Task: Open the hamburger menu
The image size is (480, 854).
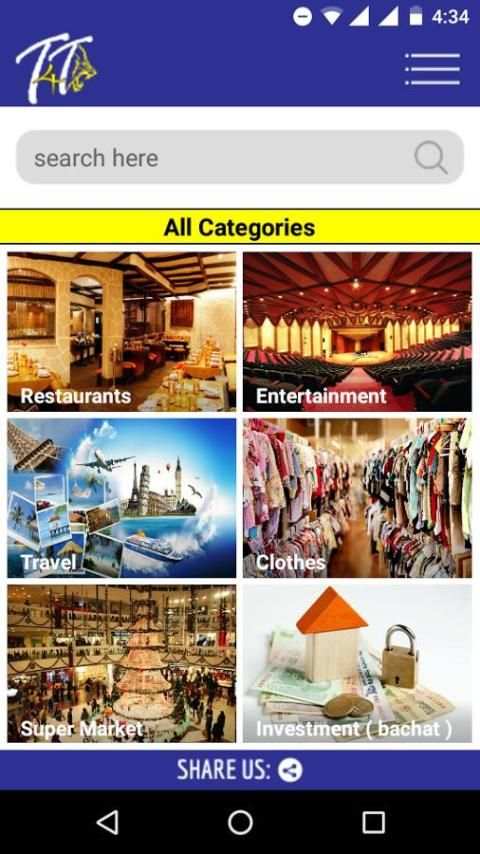Action: pos(433,69)
